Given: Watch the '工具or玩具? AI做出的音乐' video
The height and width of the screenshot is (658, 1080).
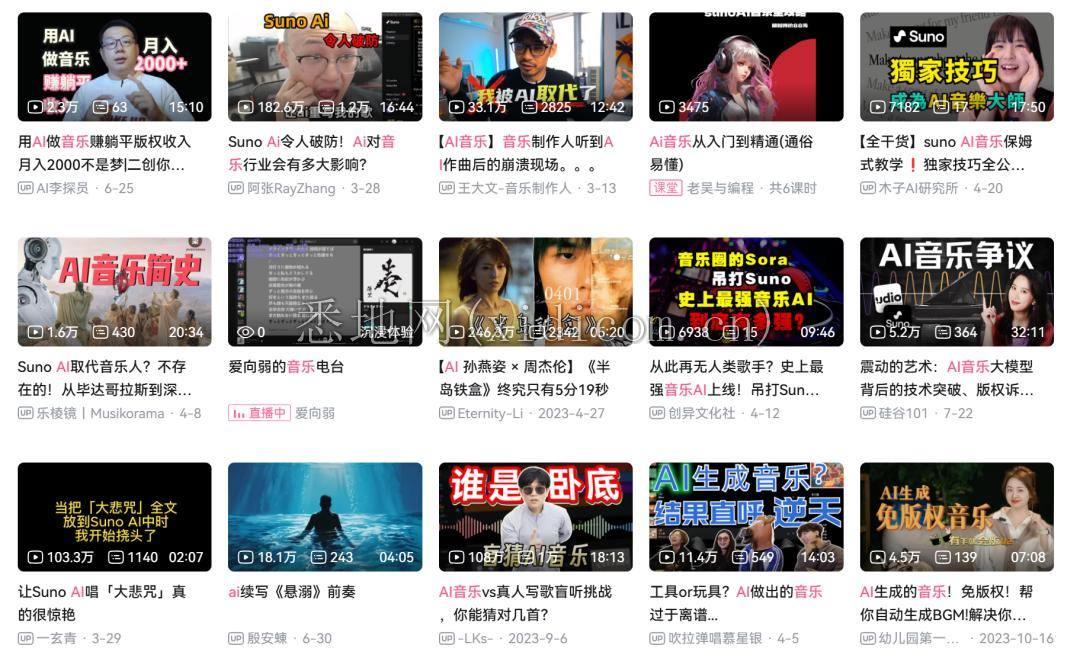Looking at the screenshot, I should click(x=746, y=517).
